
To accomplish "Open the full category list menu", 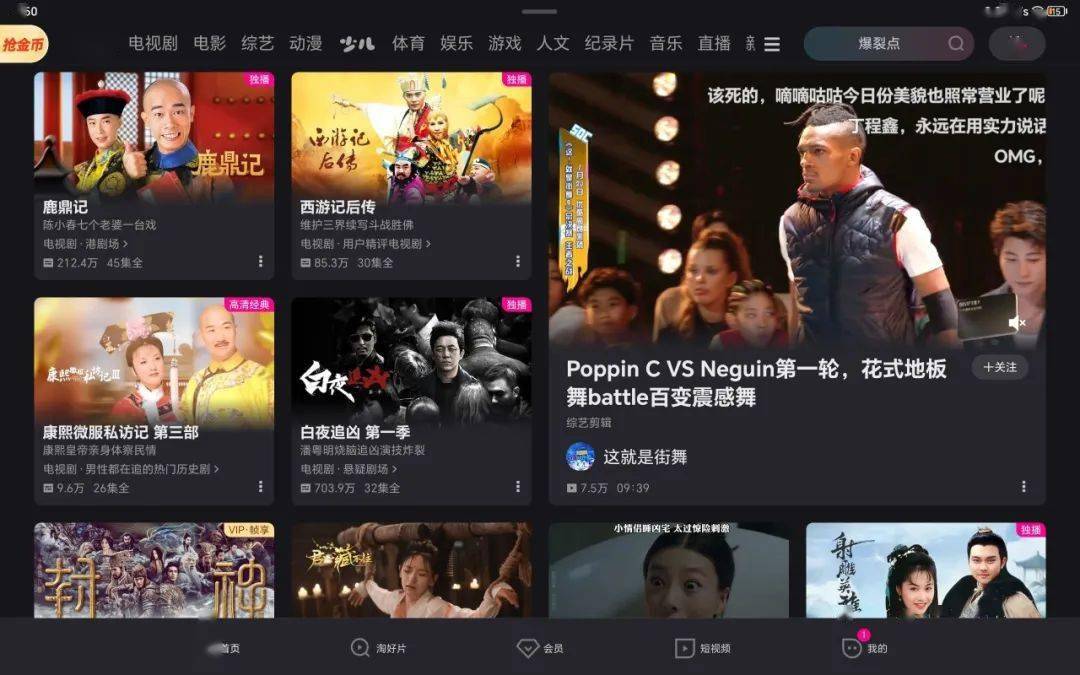I will click(772, 44).
